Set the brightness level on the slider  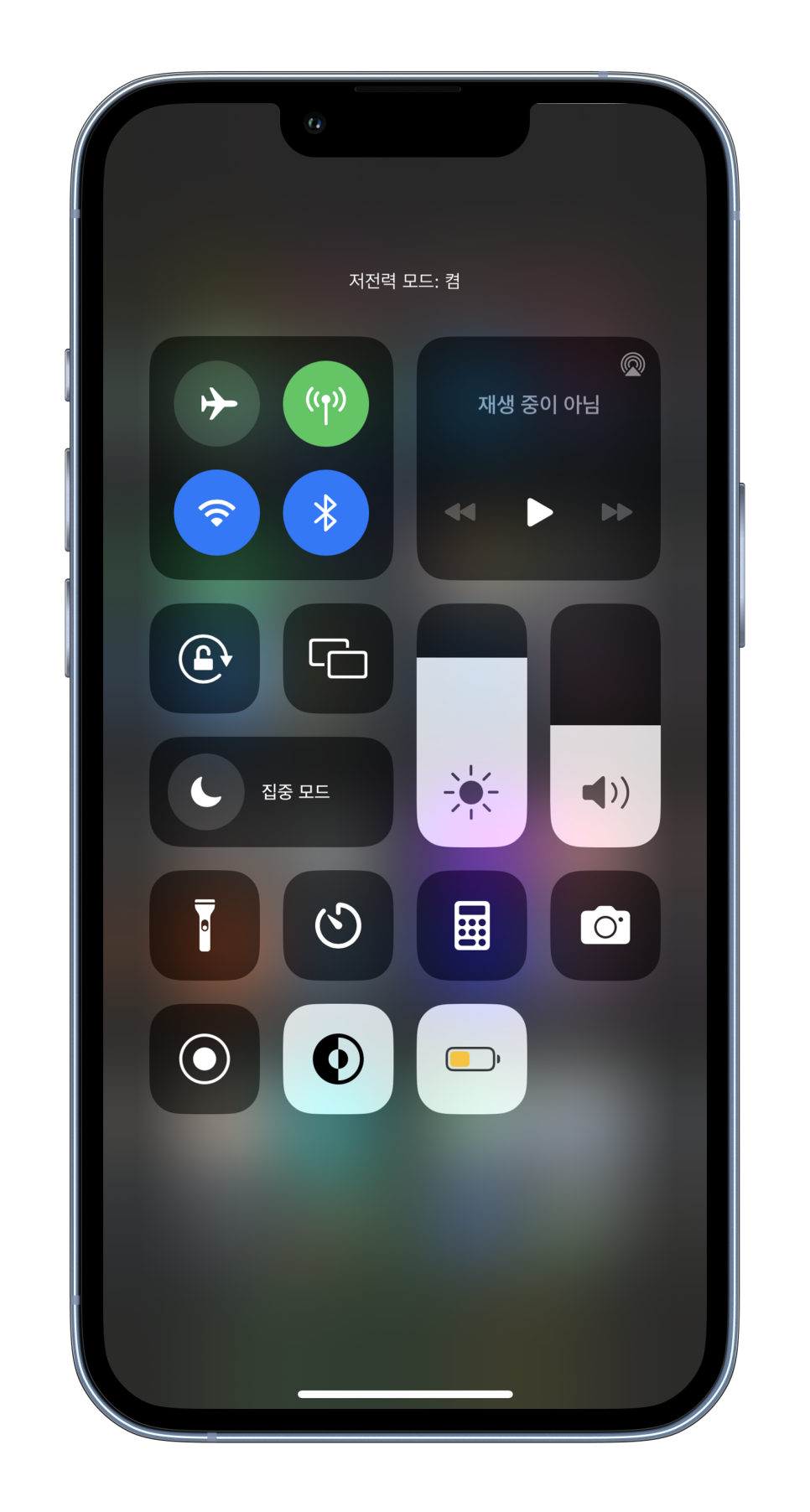click(x=472, y=725)
